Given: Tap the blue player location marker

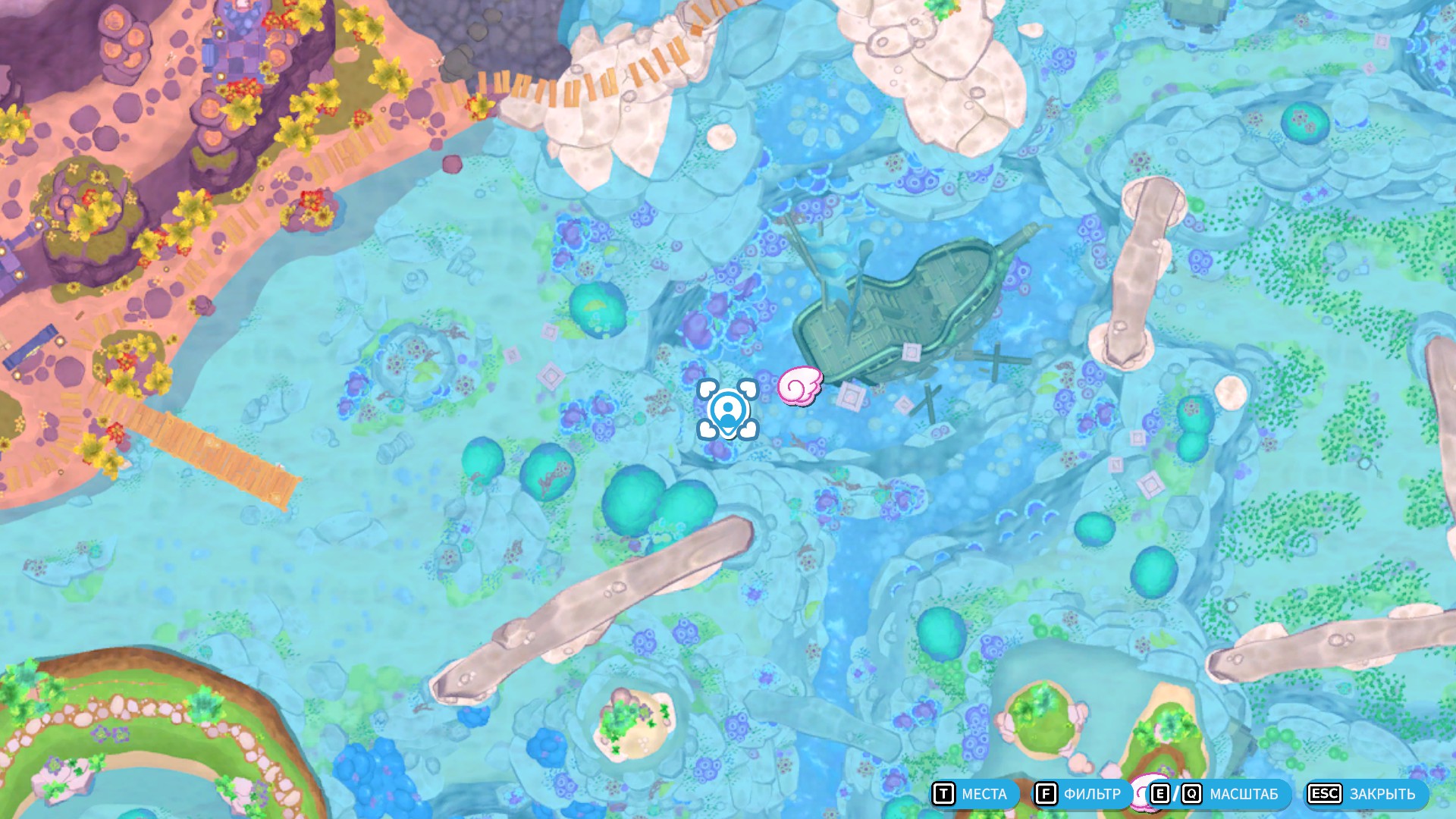Looking at the screenshot, I should point(727,410).
